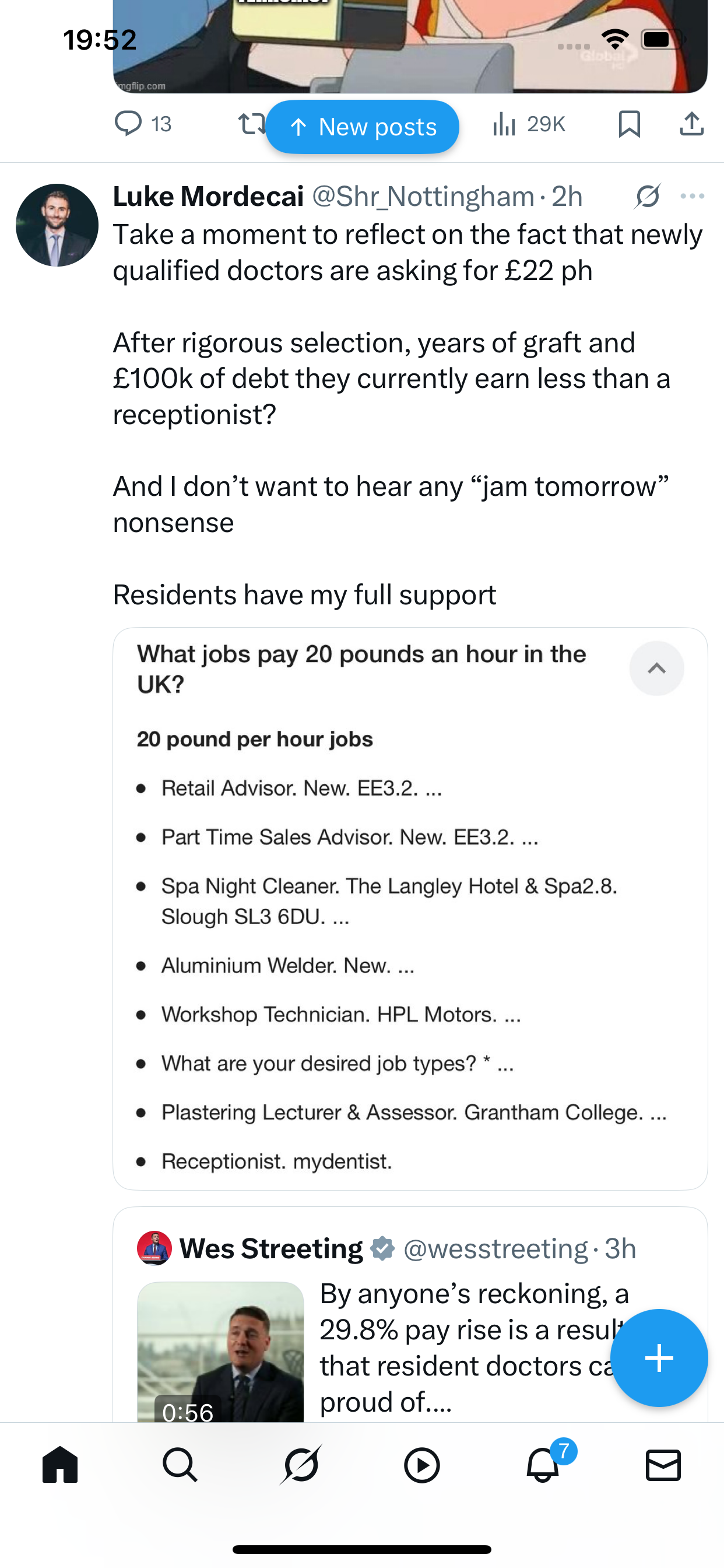724x1568 pixels.
Task: Switch to the video tab
Action: [421, 1465]
